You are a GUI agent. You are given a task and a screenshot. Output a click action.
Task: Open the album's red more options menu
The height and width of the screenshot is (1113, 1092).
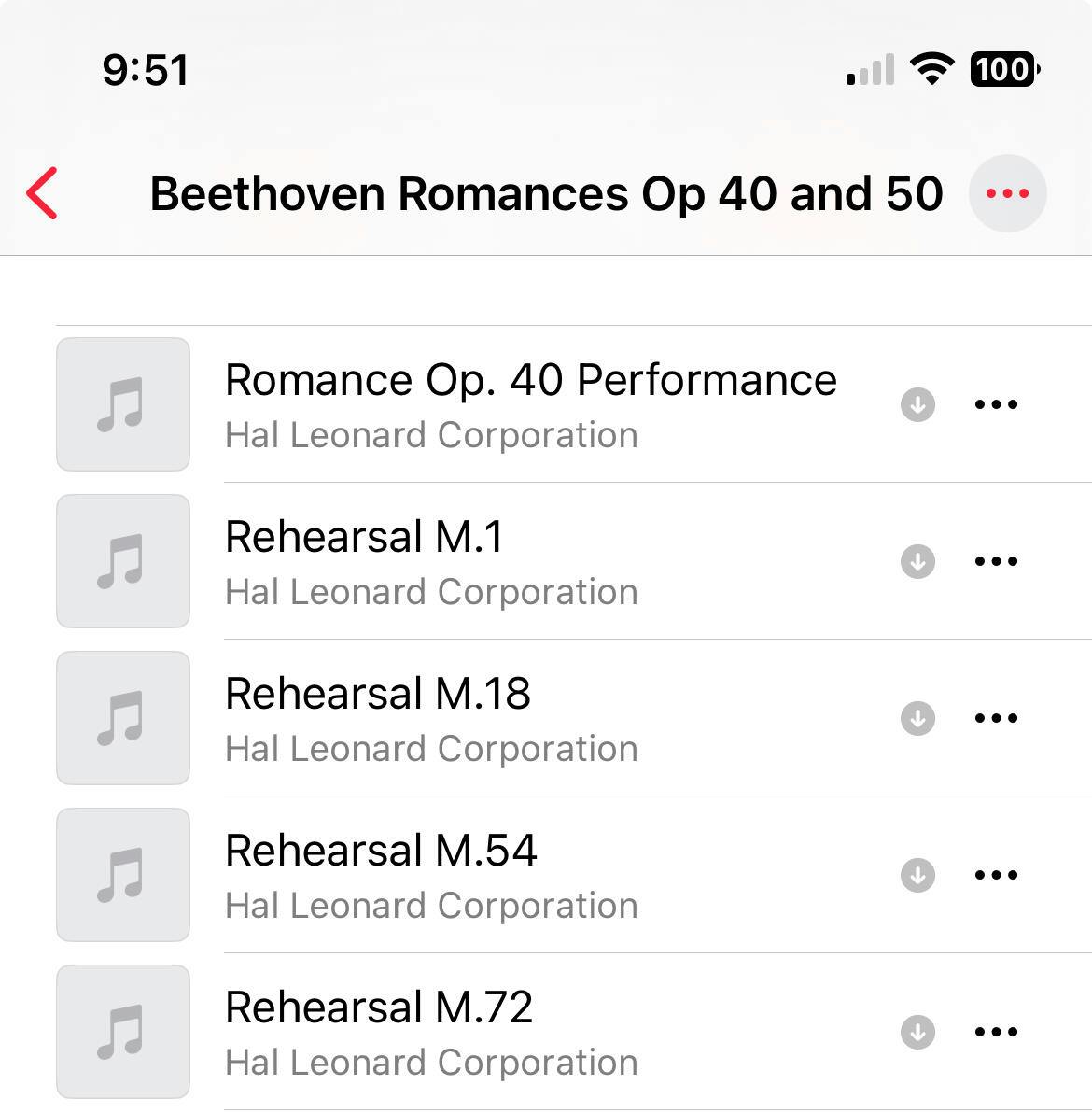(1007, 194)
